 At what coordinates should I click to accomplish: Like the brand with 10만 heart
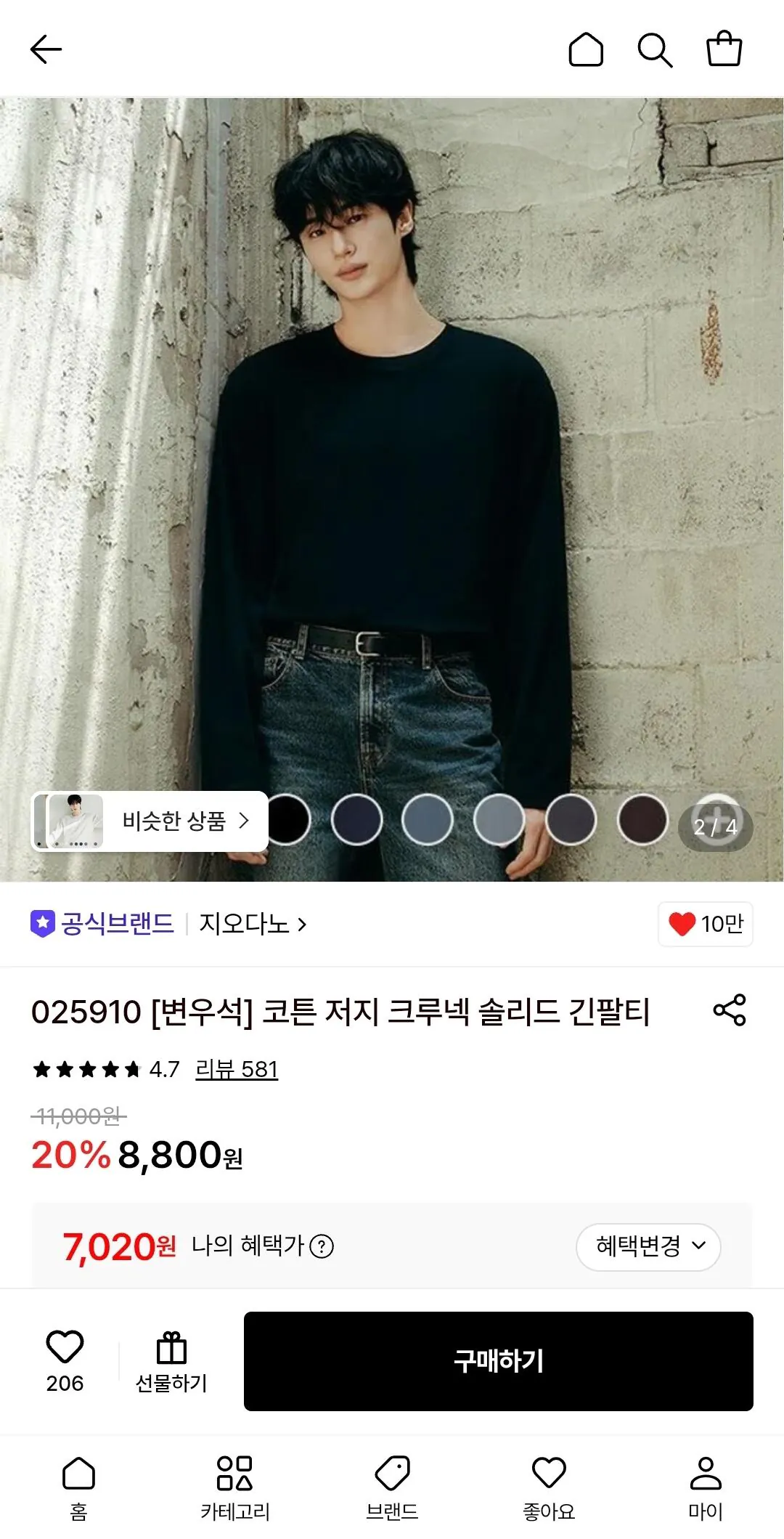coord(706,924)
